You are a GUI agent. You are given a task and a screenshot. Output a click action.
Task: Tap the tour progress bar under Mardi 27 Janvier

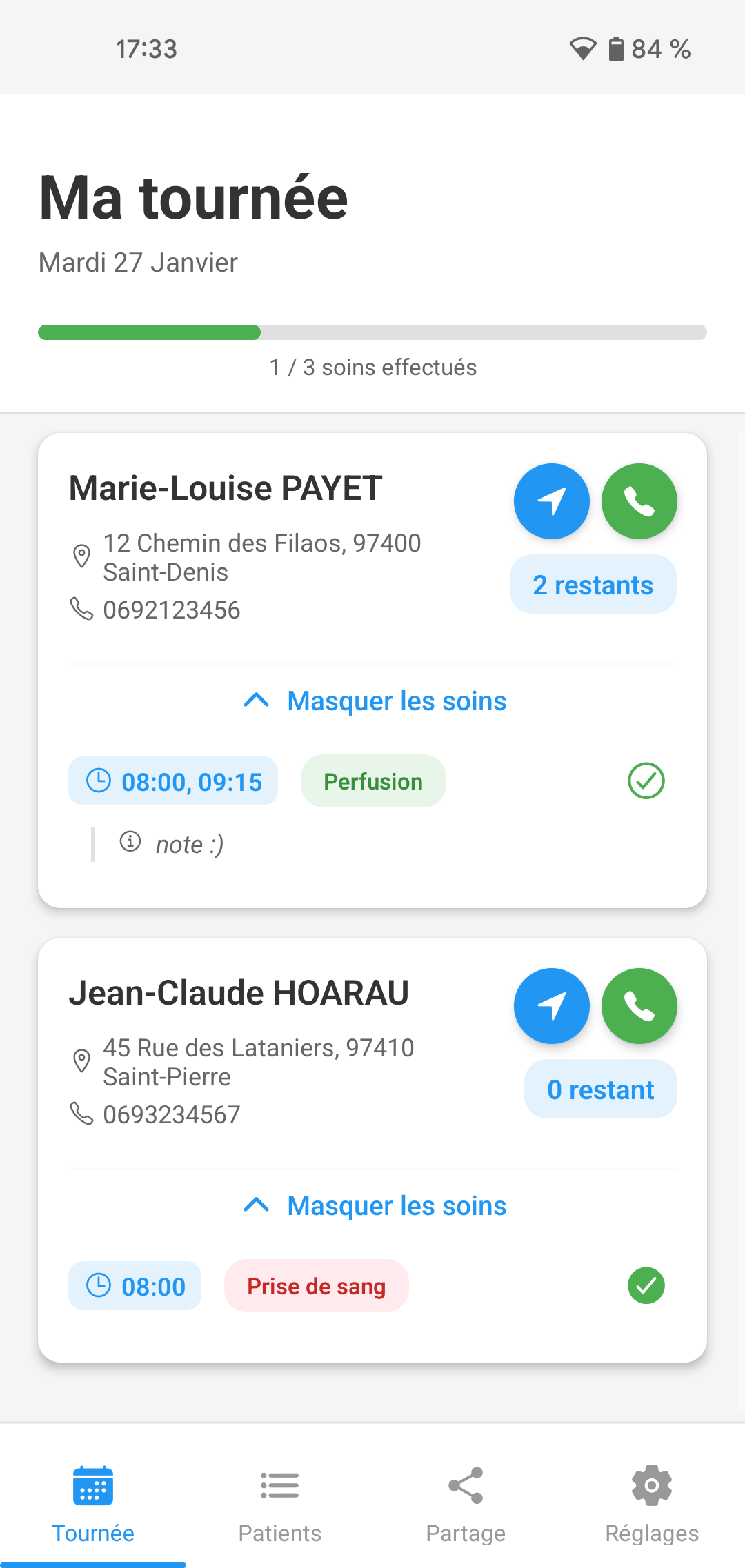pyautogui.click(x=372, y=333)
